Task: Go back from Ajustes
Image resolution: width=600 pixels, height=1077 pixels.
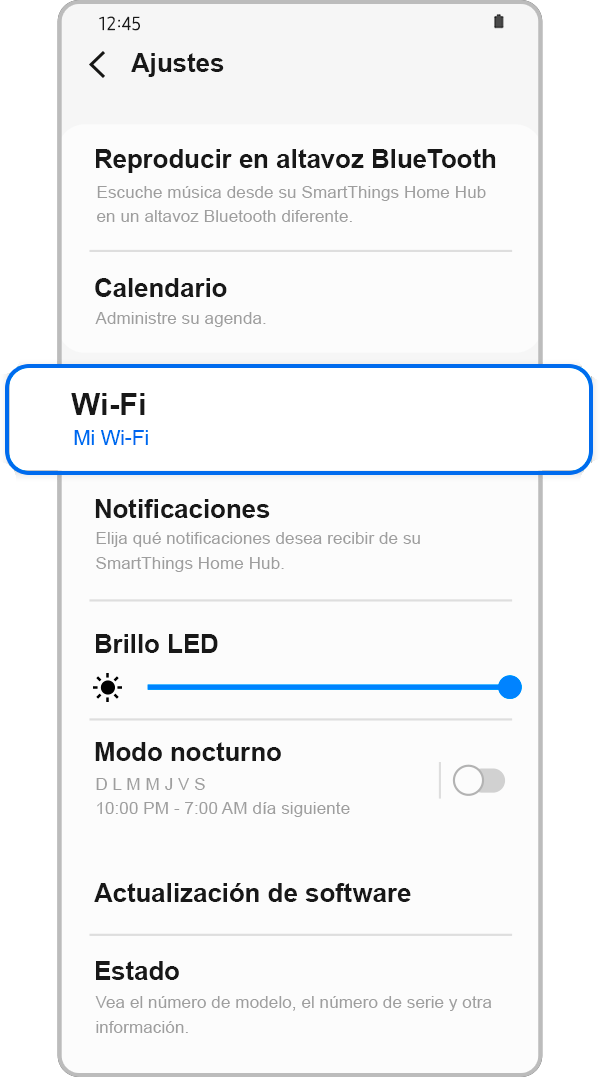Action: pyautogui.click(x=97, y=65)
